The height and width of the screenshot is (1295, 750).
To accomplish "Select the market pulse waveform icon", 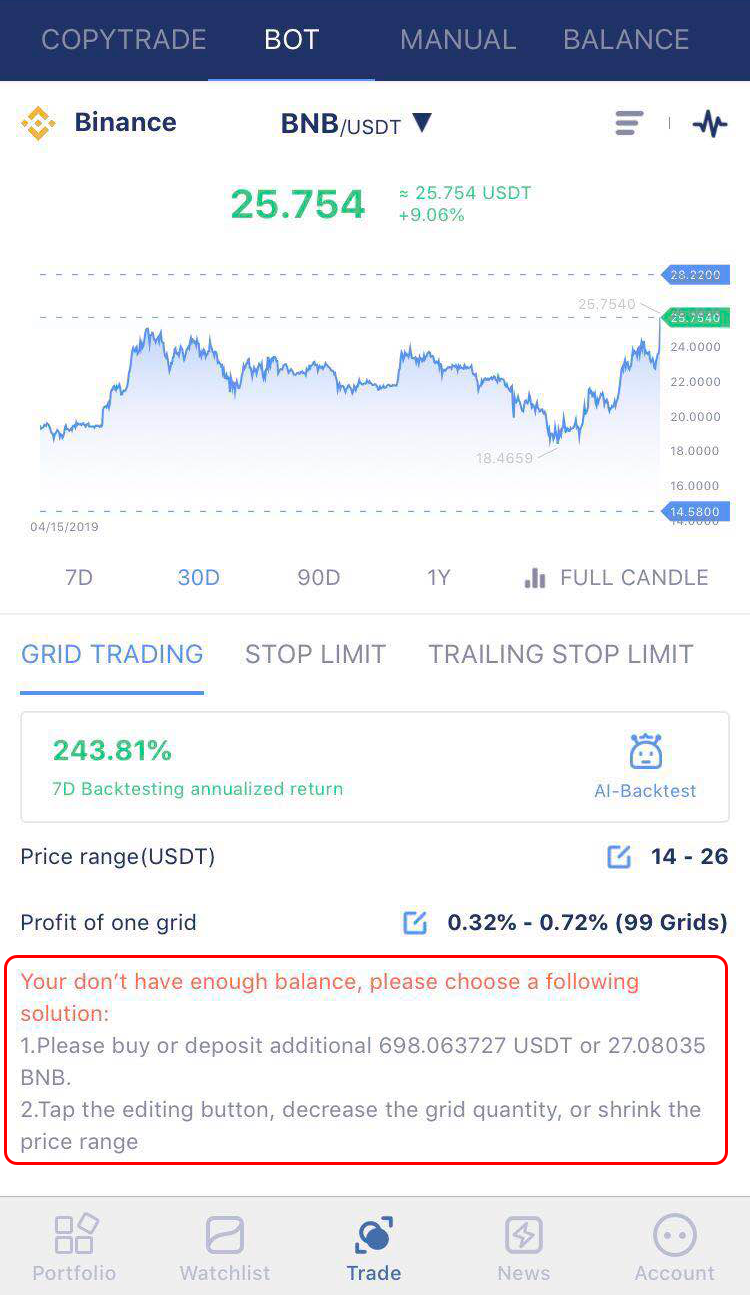I will click(x=710, y=123).
